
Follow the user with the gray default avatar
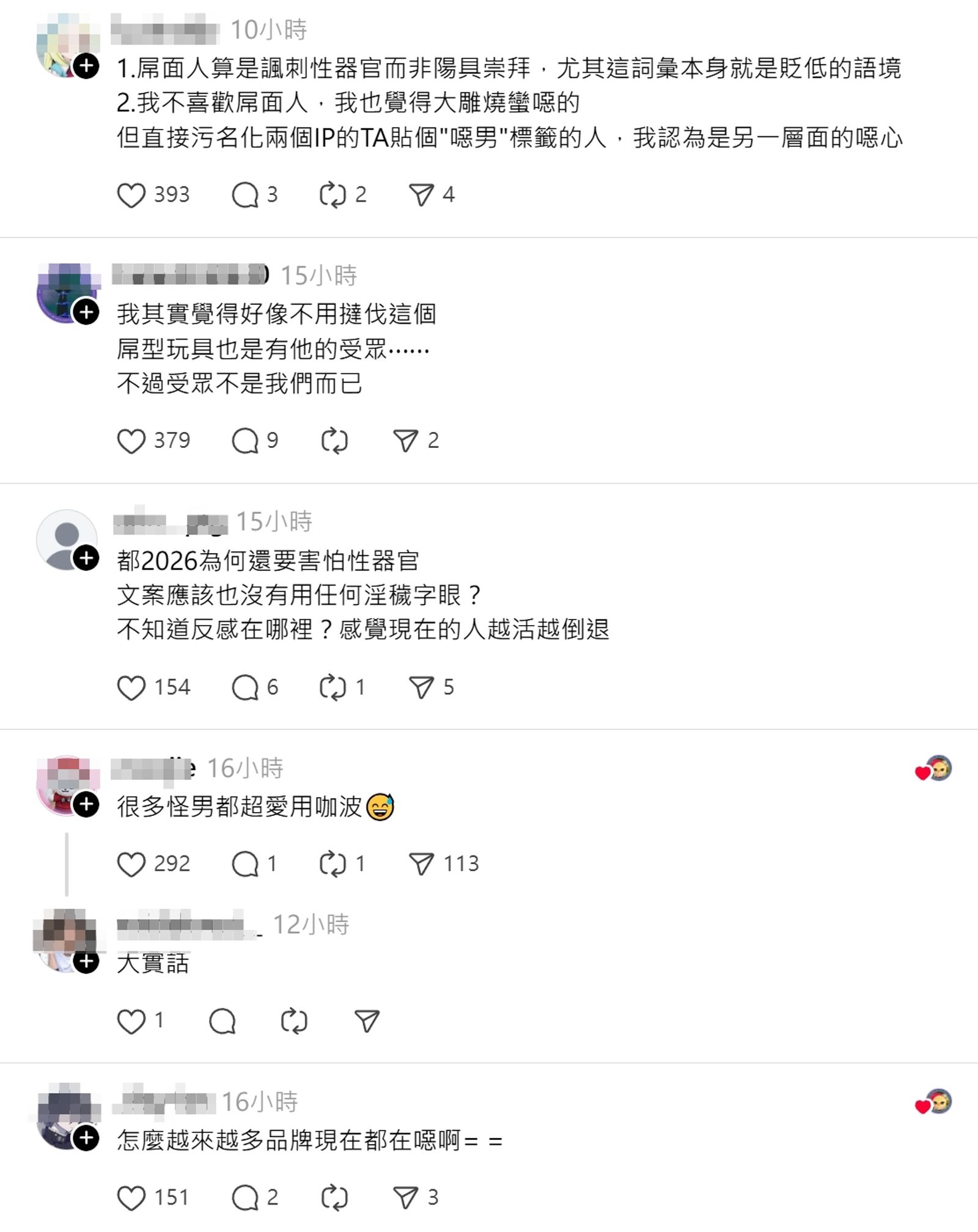87,558
